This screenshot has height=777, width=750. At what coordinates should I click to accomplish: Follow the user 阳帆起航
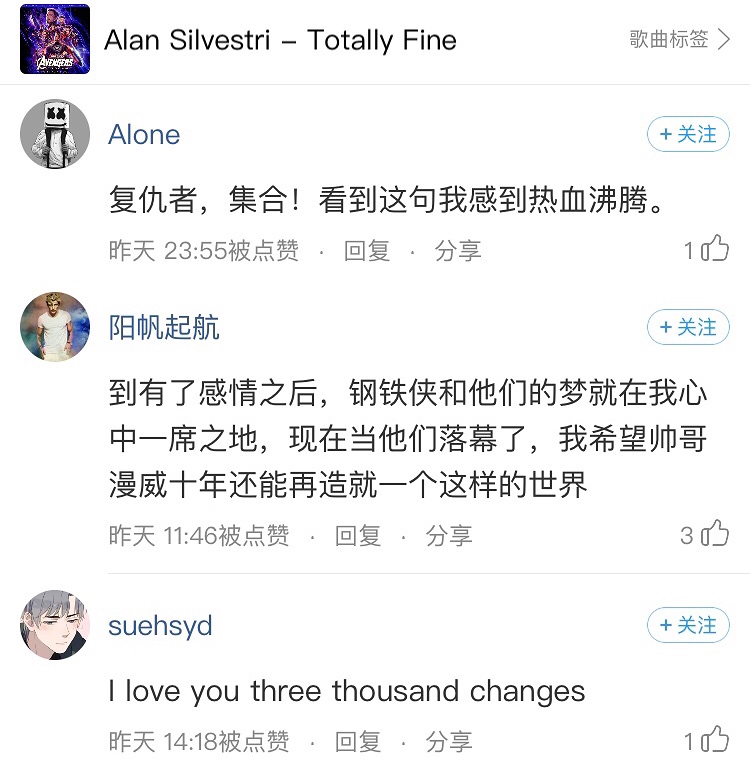[688, 327]
